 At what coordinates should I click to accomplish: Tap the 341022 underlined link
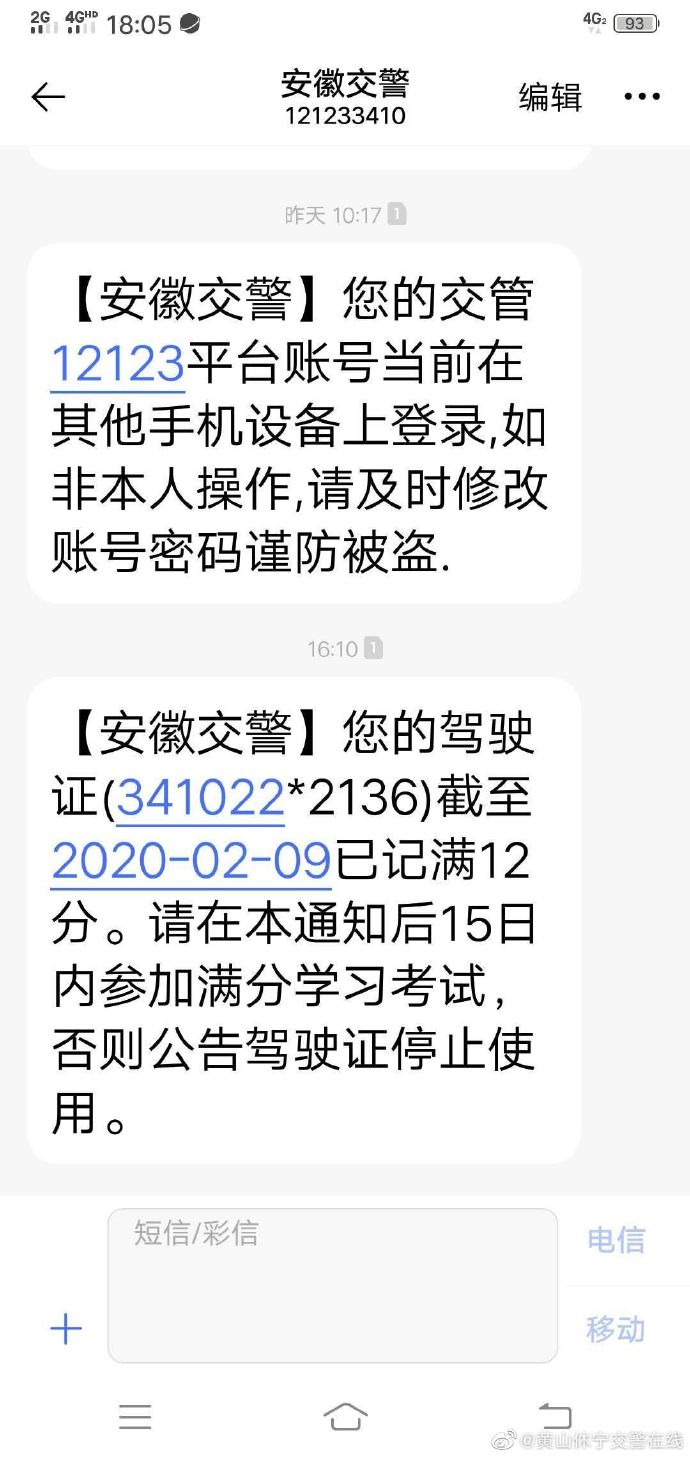[x=200, y=798]
